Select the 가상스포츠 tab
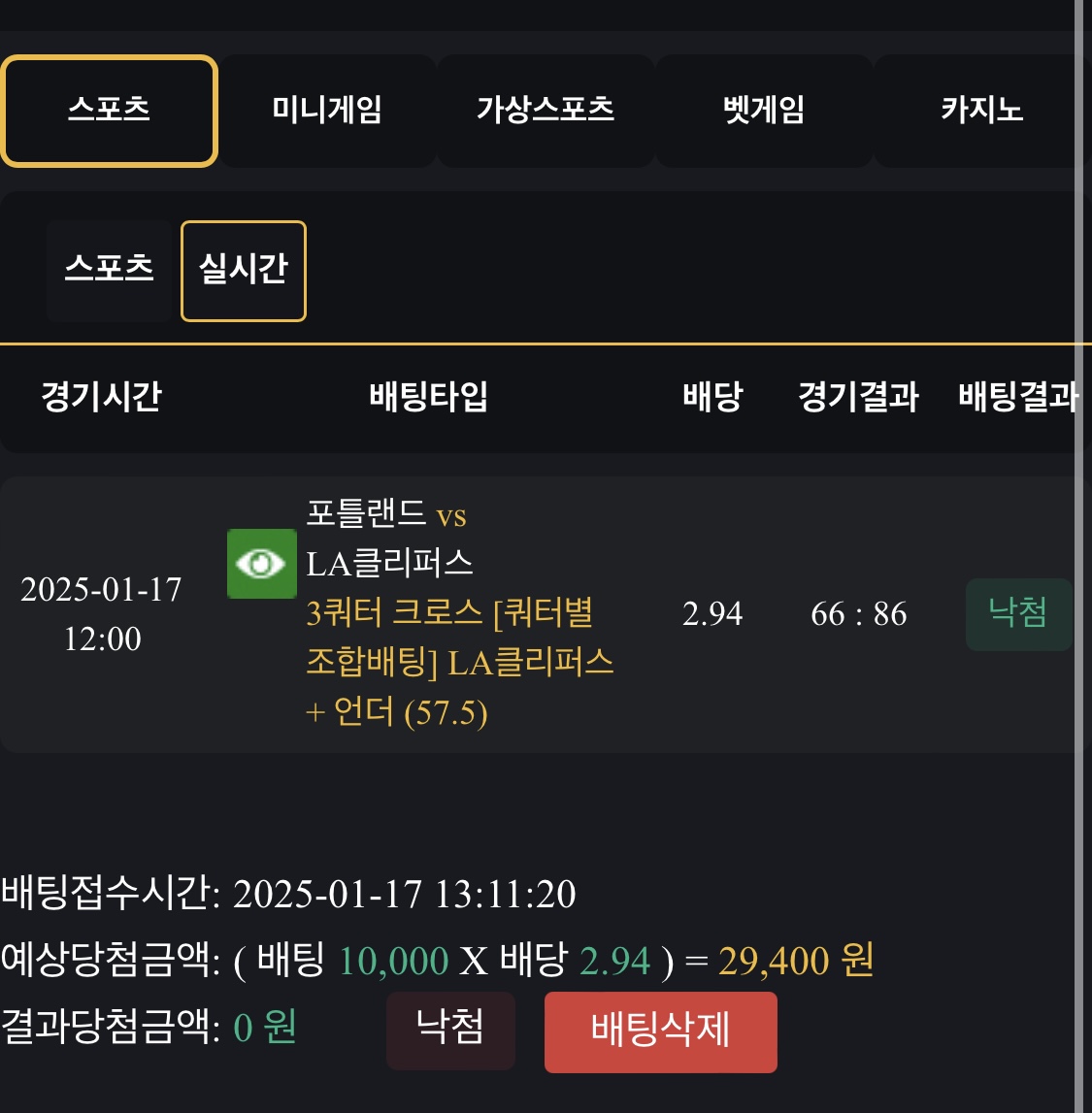The height and width of the screenshot is (1113, 1092). point(546,111)
